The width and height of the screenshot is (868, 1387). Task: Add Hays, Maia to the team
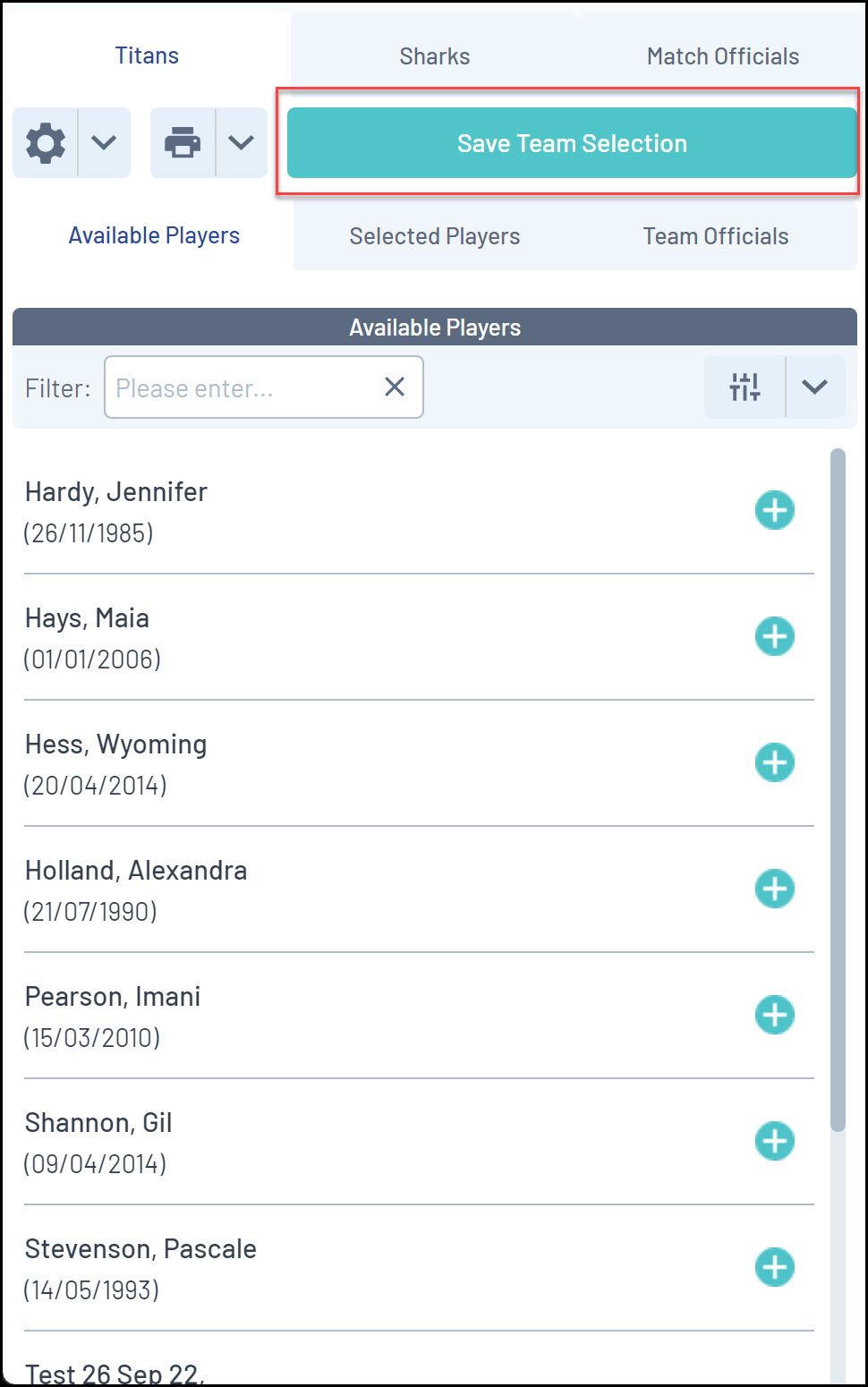click(x=774, y=636)
